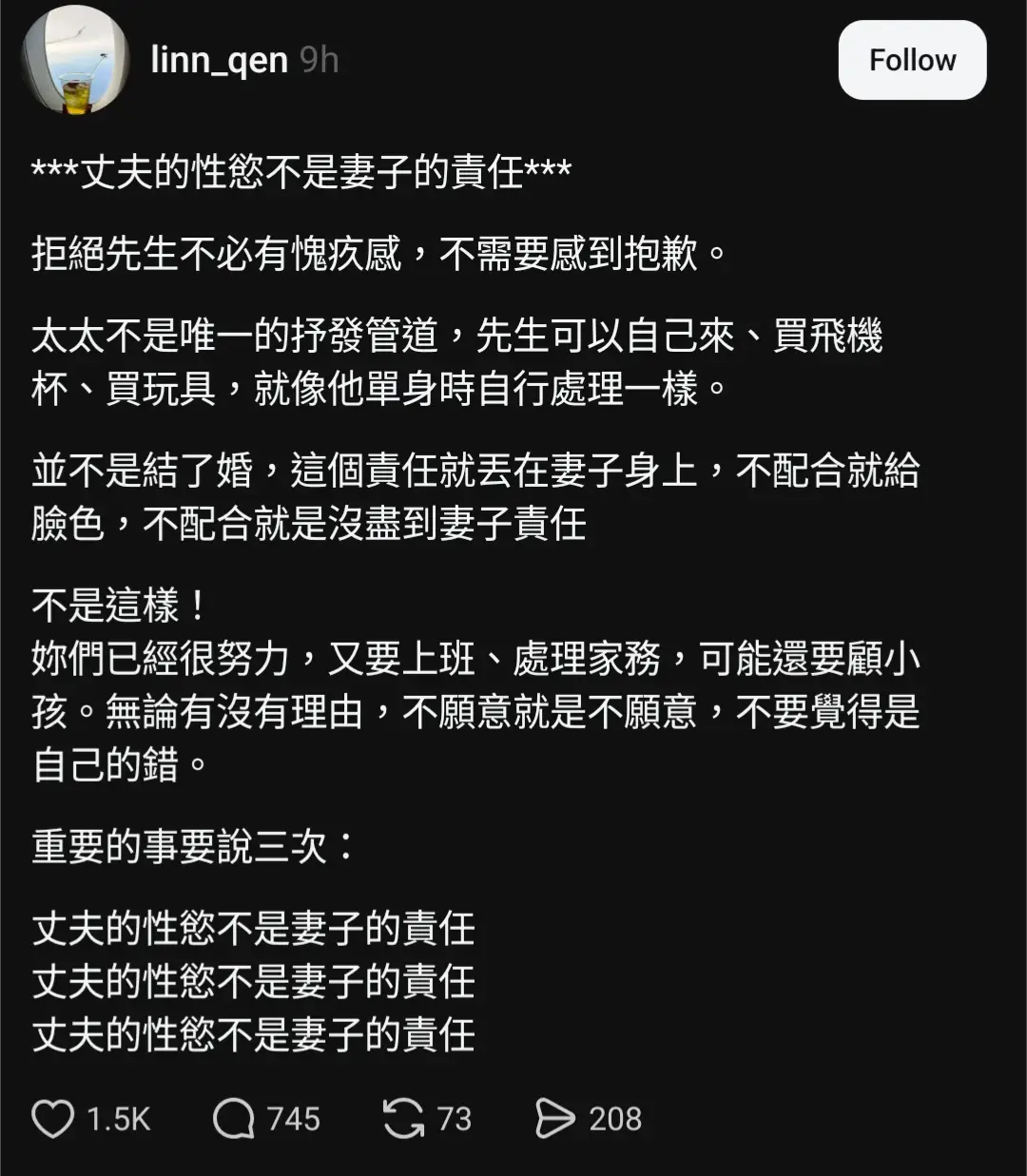
Task: Open comments with the speech bubble icon
Action: tap(233, 1119)
